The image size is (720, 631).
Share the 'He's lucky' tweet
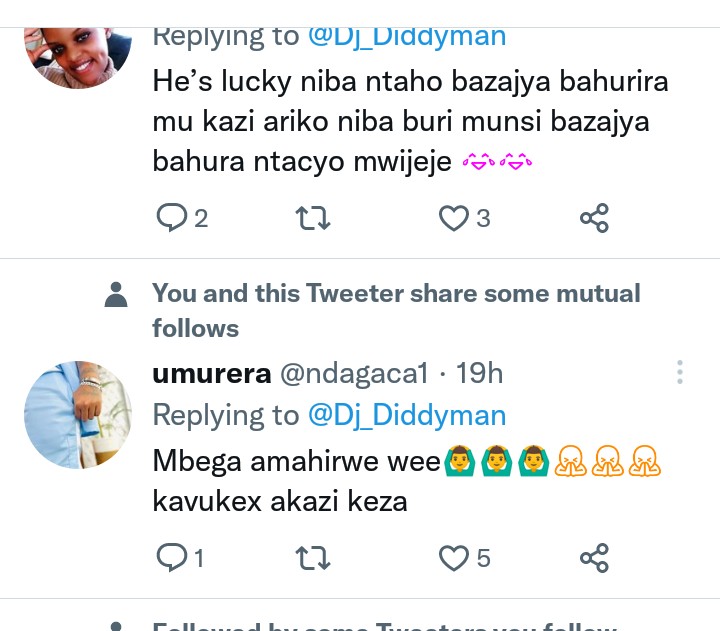coord(594,218)
